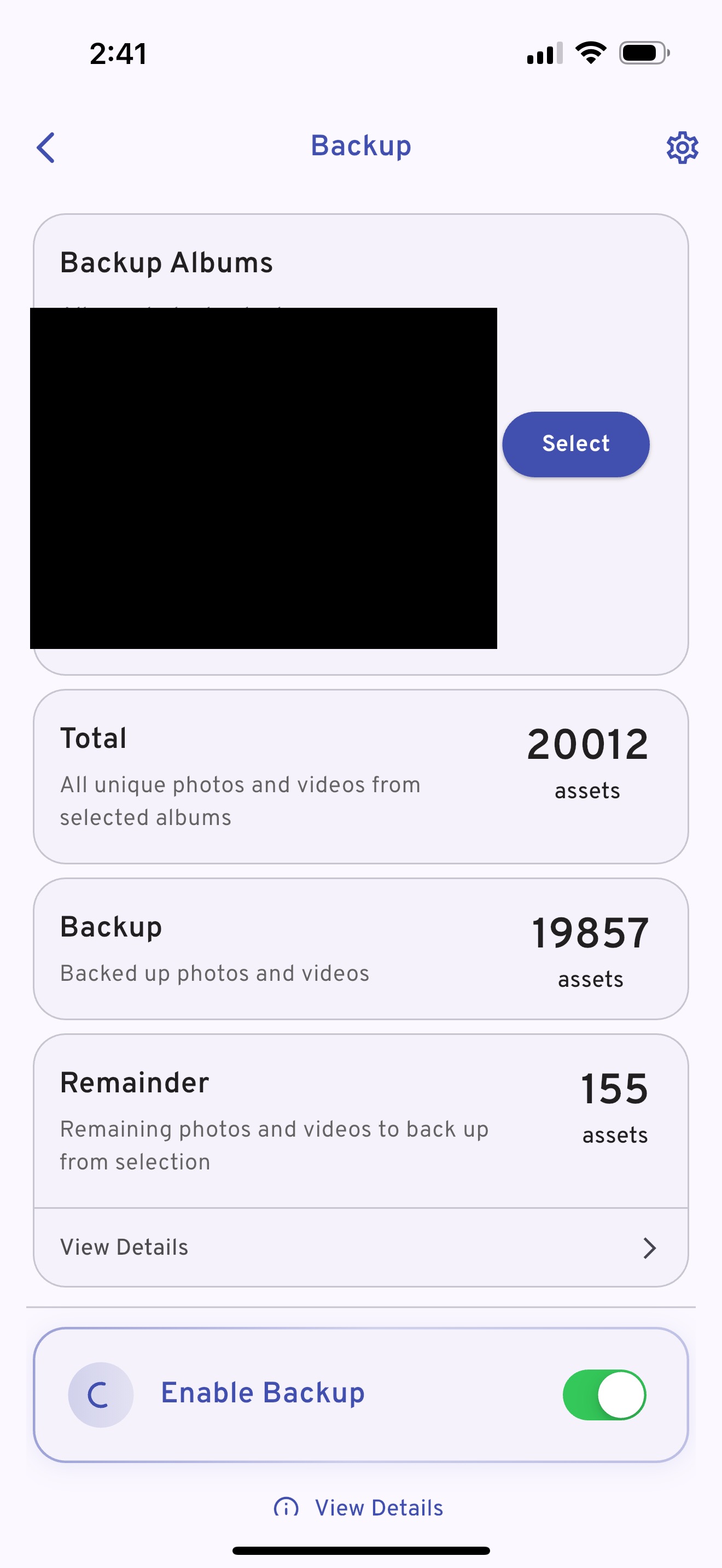Open View Details under Remainder
Viewport: 722px width, 1568px height.
point(360,1247)
